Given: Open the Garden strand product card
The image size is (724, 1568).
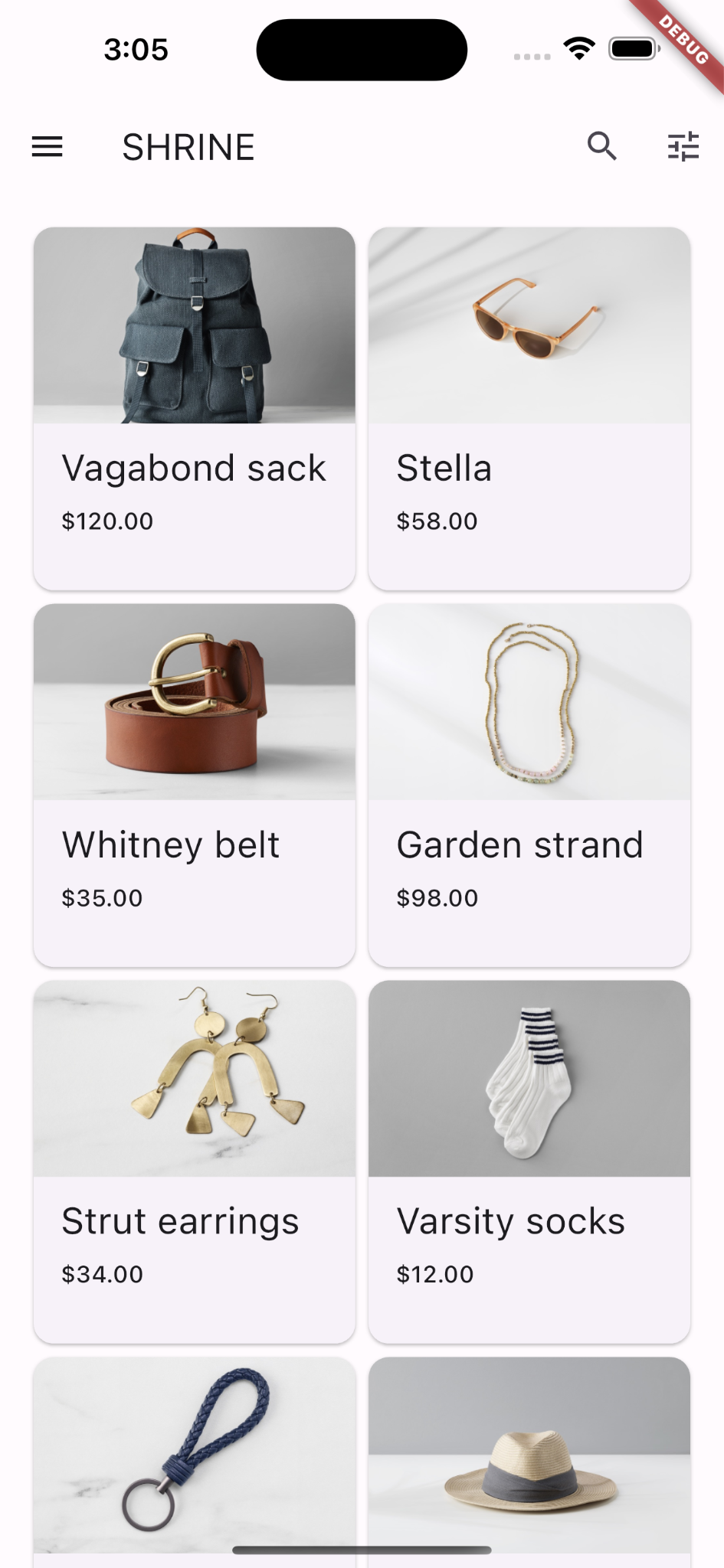Looking at the screenshot, I should click(529, 785).
